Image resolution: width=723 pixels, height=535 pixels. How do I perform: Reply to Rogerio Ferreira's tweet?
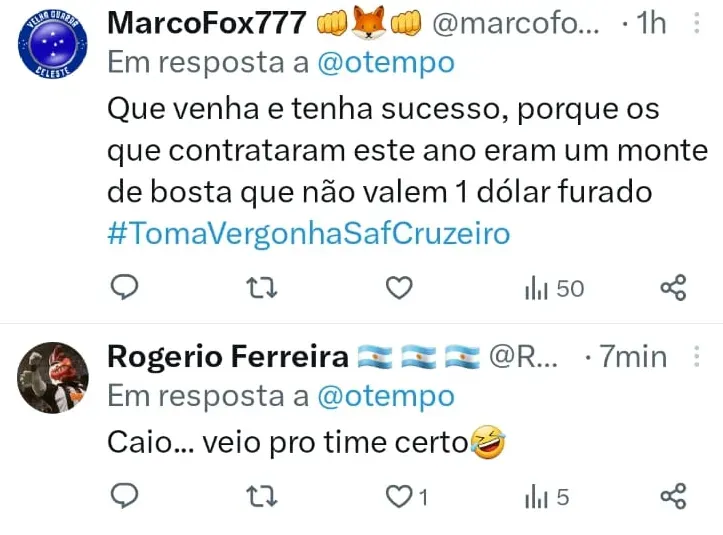click(123, 496)
